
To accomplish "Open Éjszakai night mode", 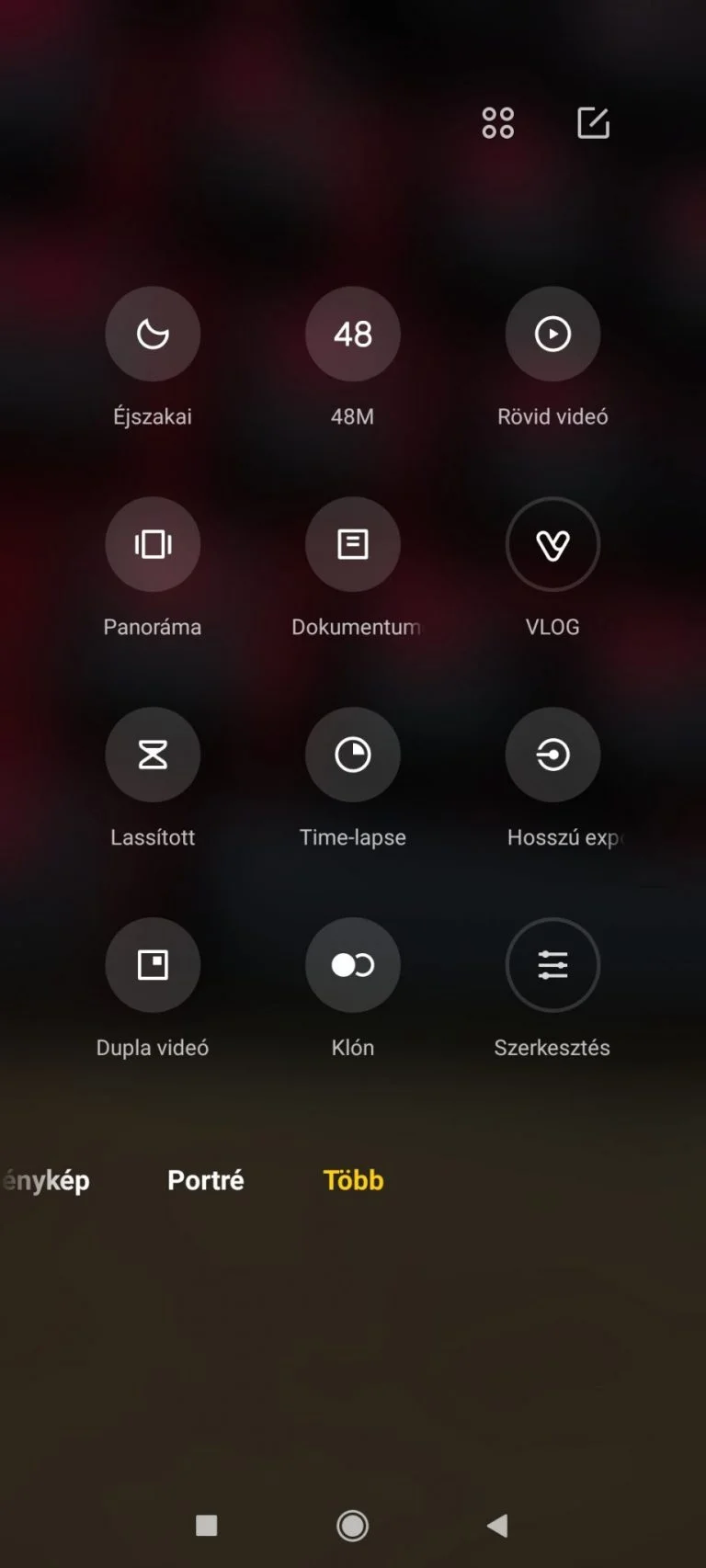I will point(153,334).
